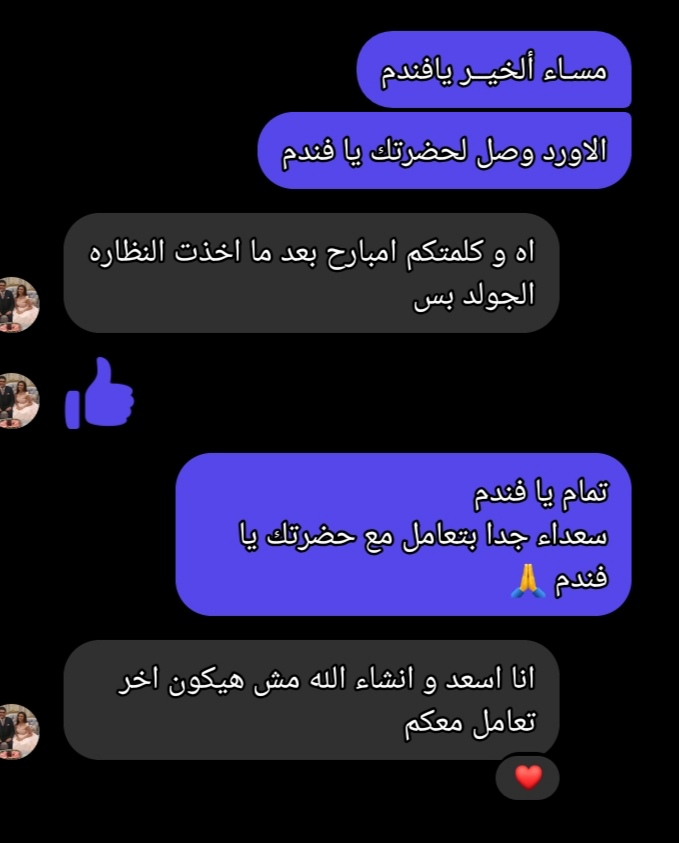Open sender's avatar beside the thumbs-up message
The height and width of the screenshot is (843, 679).
point(19,400)
